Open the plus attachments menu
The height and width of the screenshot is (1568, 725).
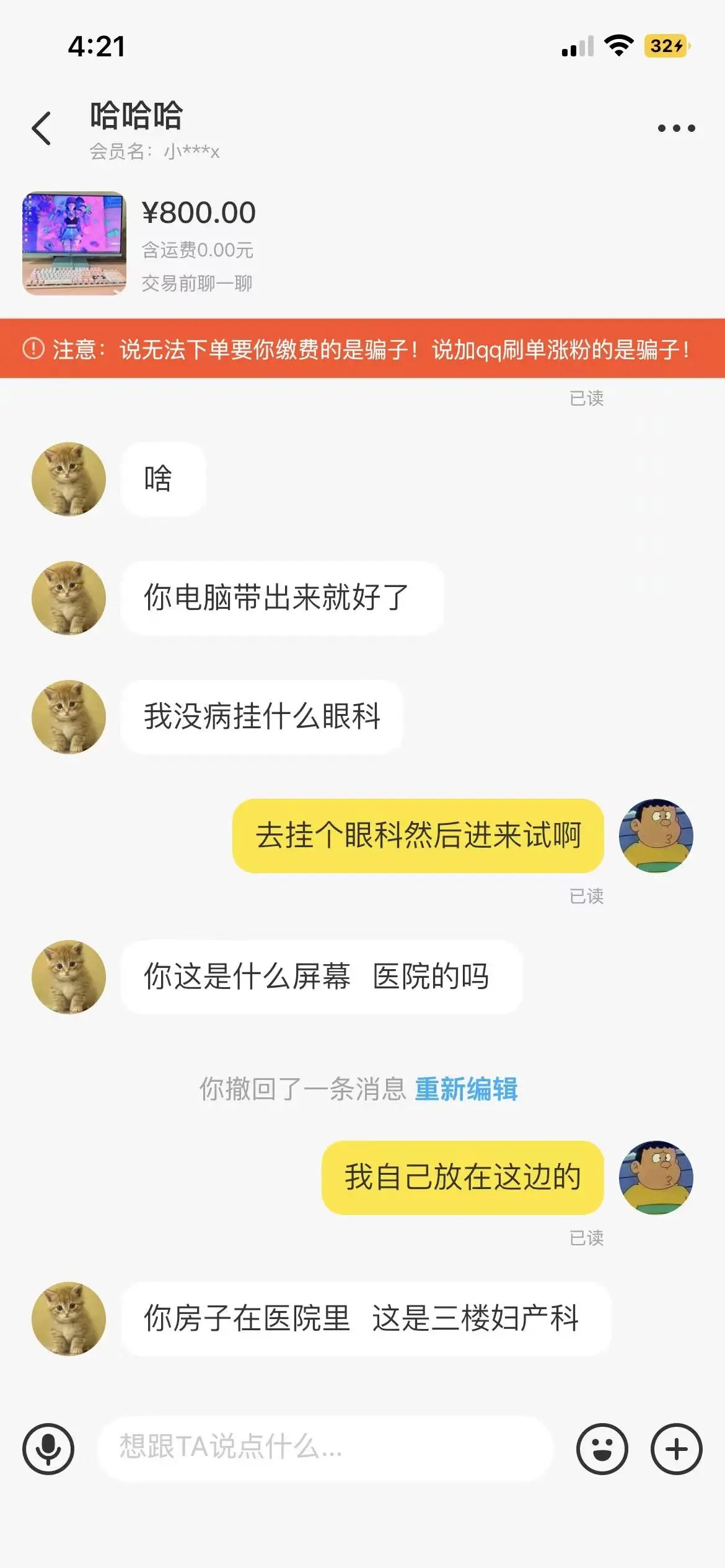coord(676,1449)
